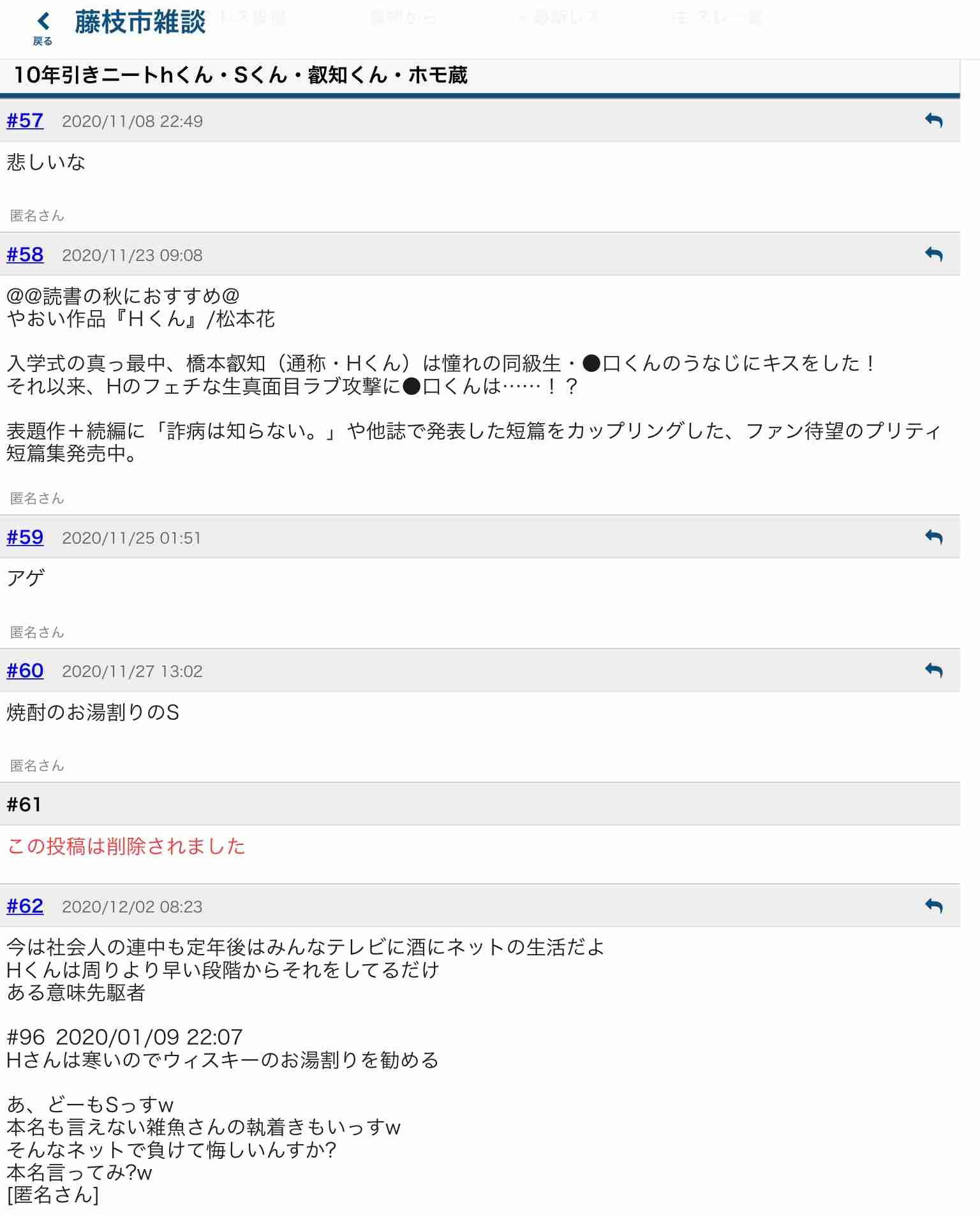
Task: Open the #60 post link
Action: pos(24,670)
